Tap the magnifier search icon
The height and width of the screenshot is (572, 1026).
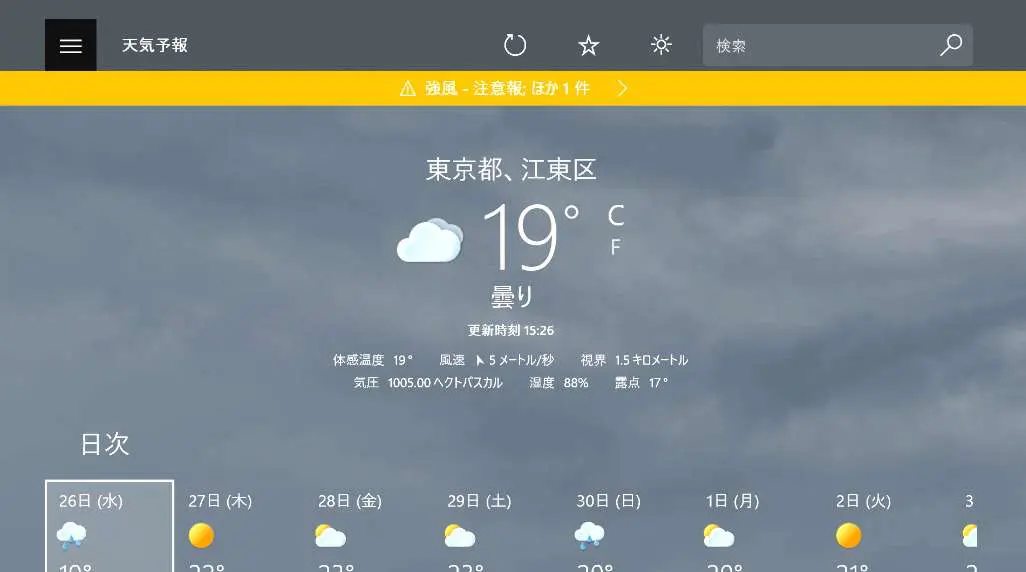(x=950, y=45)
